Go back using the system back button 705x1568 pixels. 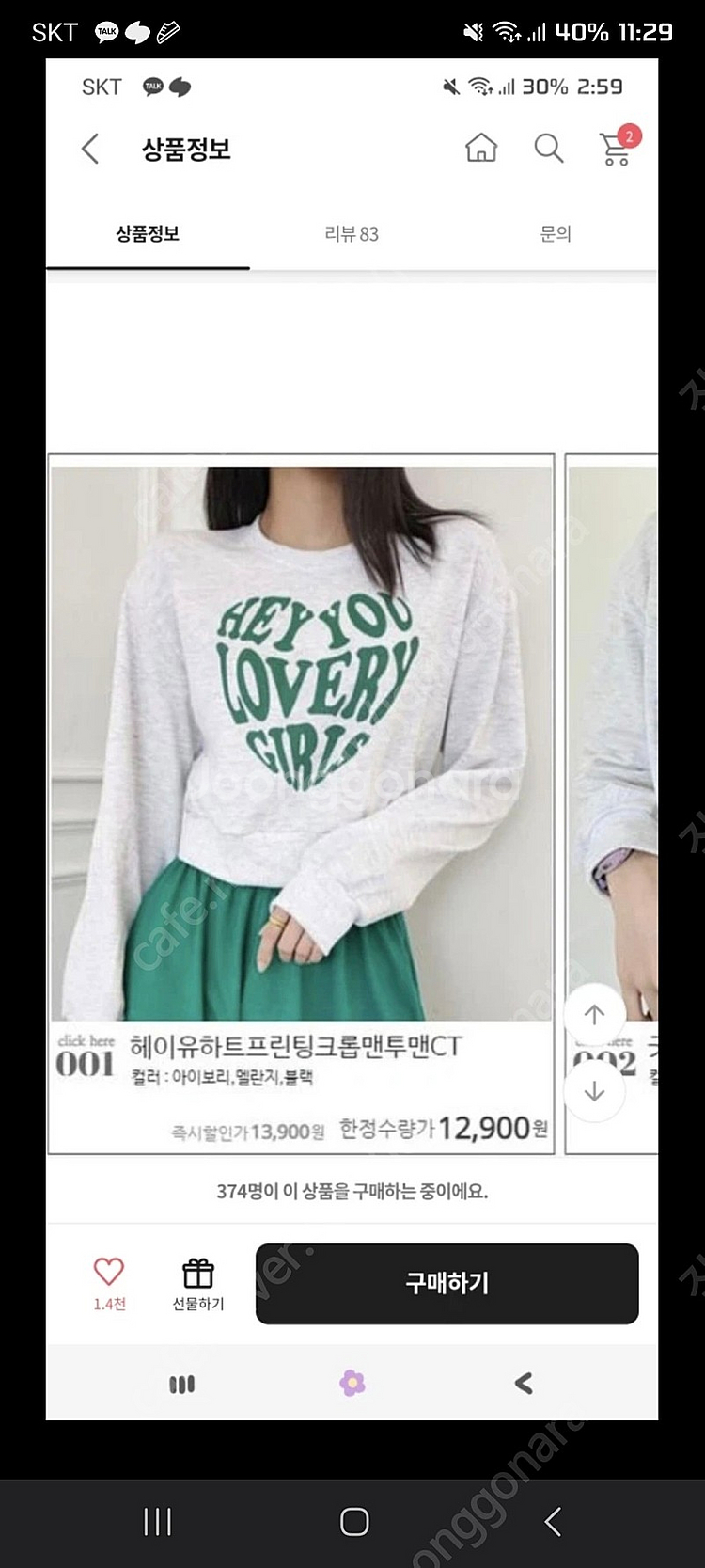(x=553, y=1521)
